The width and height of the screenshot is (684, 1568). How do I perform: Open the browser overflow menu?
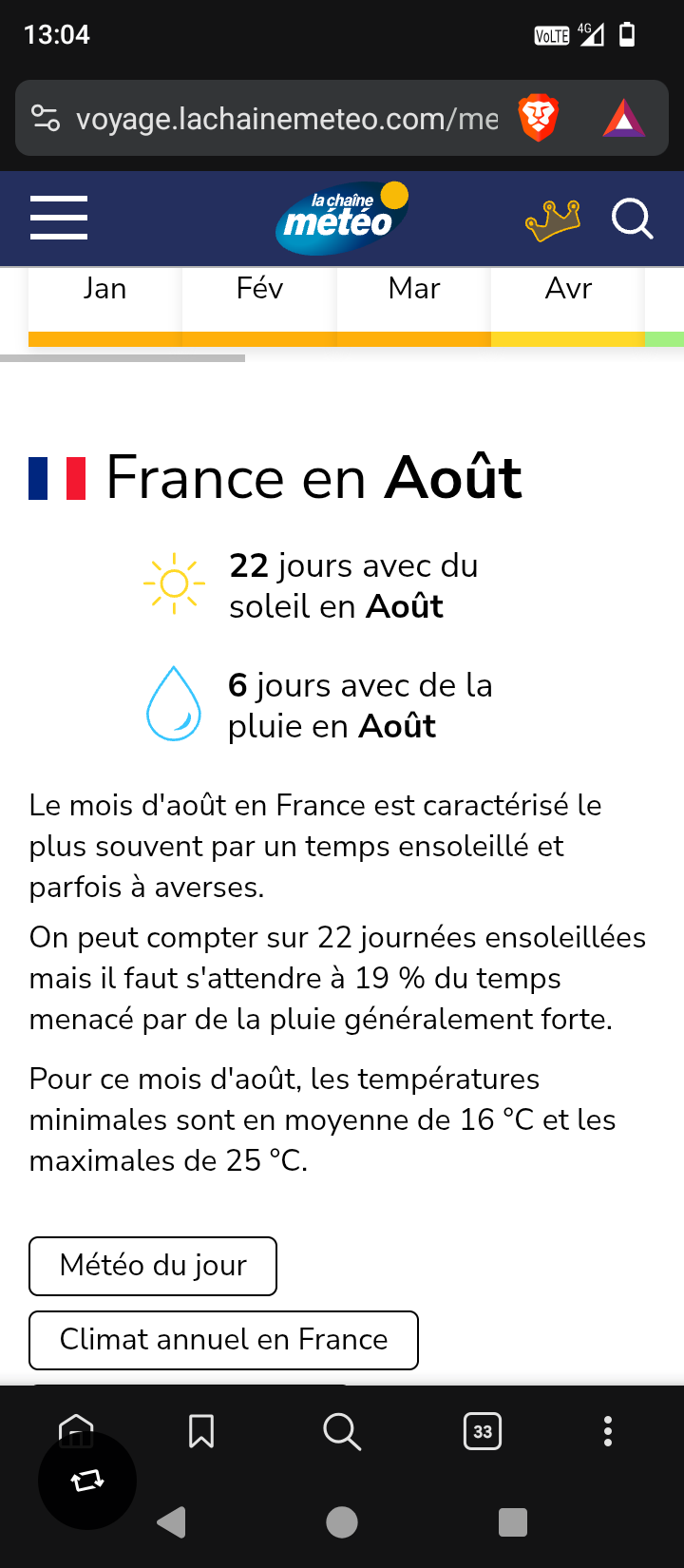click(608, 1431)
